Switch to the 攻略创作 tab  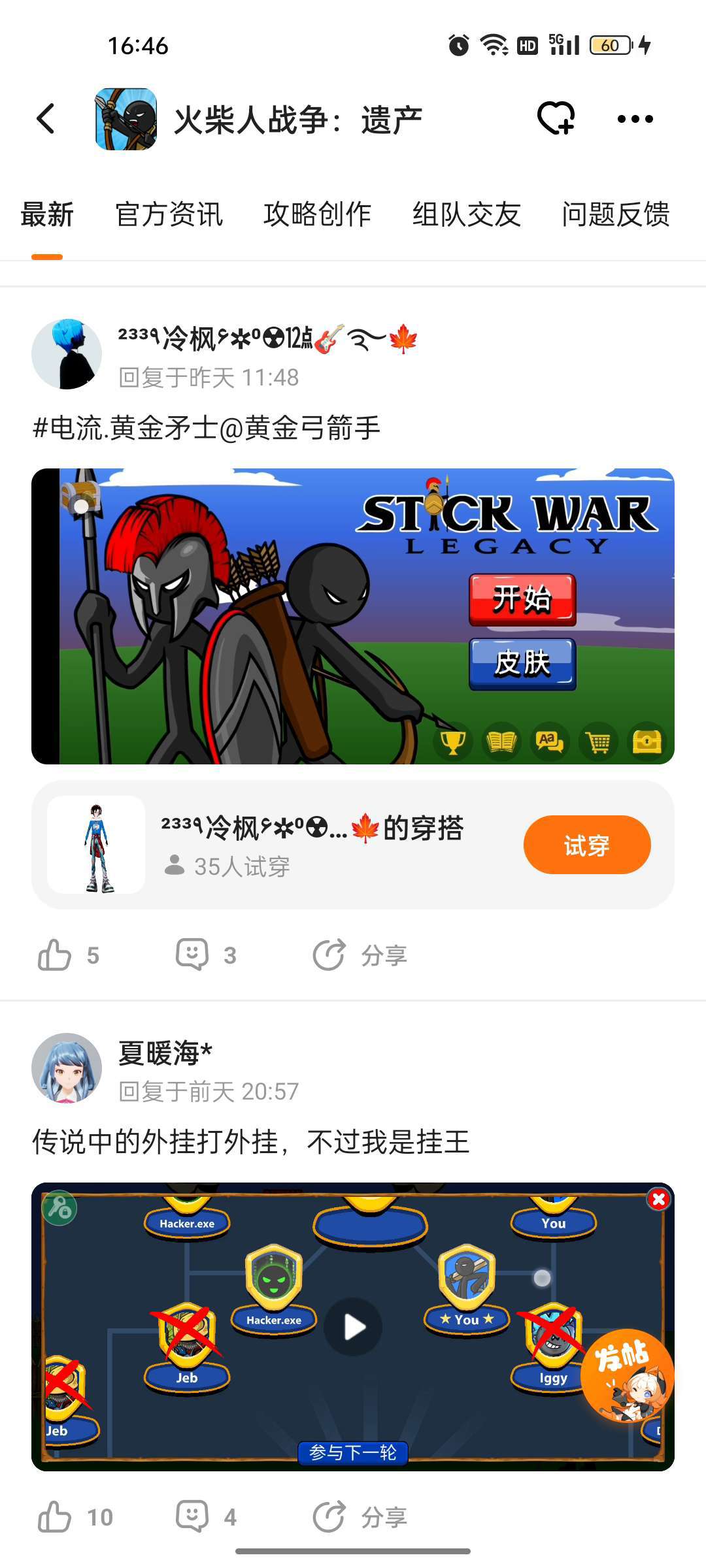(x=318, y=214)
